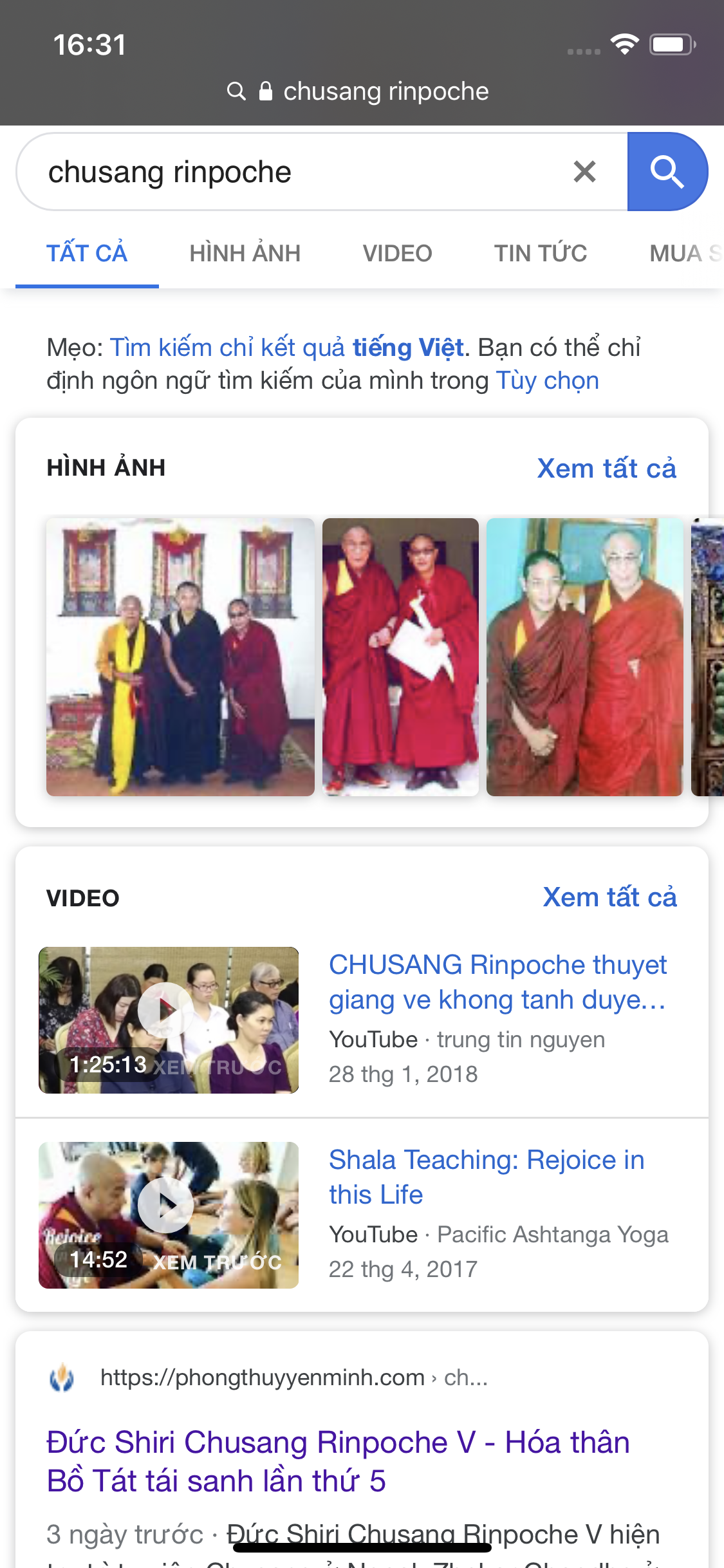Screen dimensions: 724x1568
Task: Tap the first monks photo thumbnail
Action: (180, 657)
